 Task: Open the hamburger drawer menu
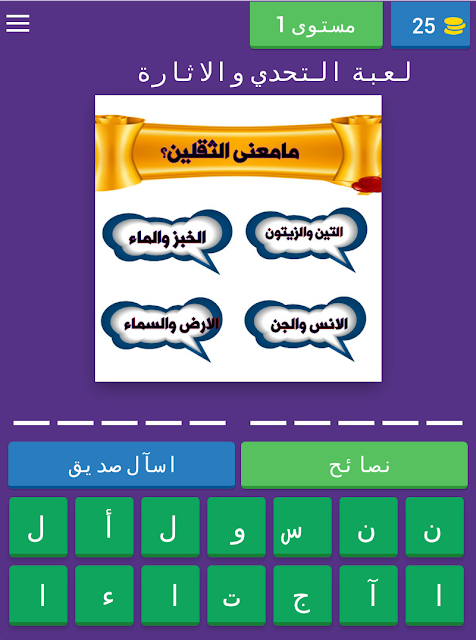(x=18, y=24)
